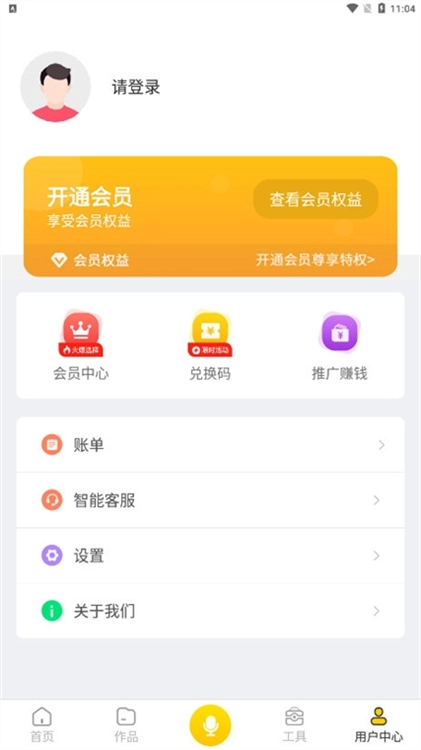Open 查看会员权益 button
Screen dimensions: 421x750
coord(316,199)
